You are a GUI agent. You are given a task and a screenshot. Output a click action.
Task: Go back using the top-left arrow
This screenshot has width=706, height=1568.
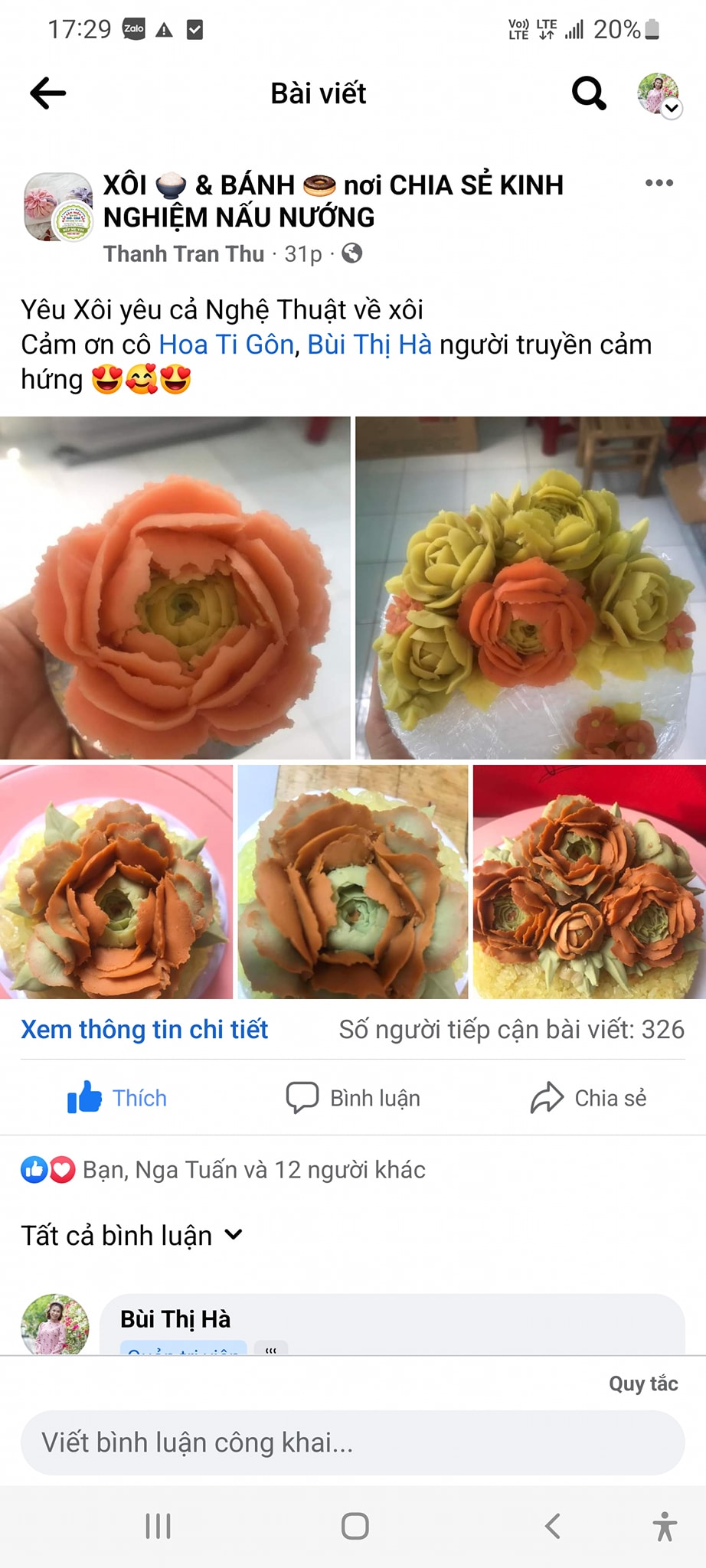47,93
